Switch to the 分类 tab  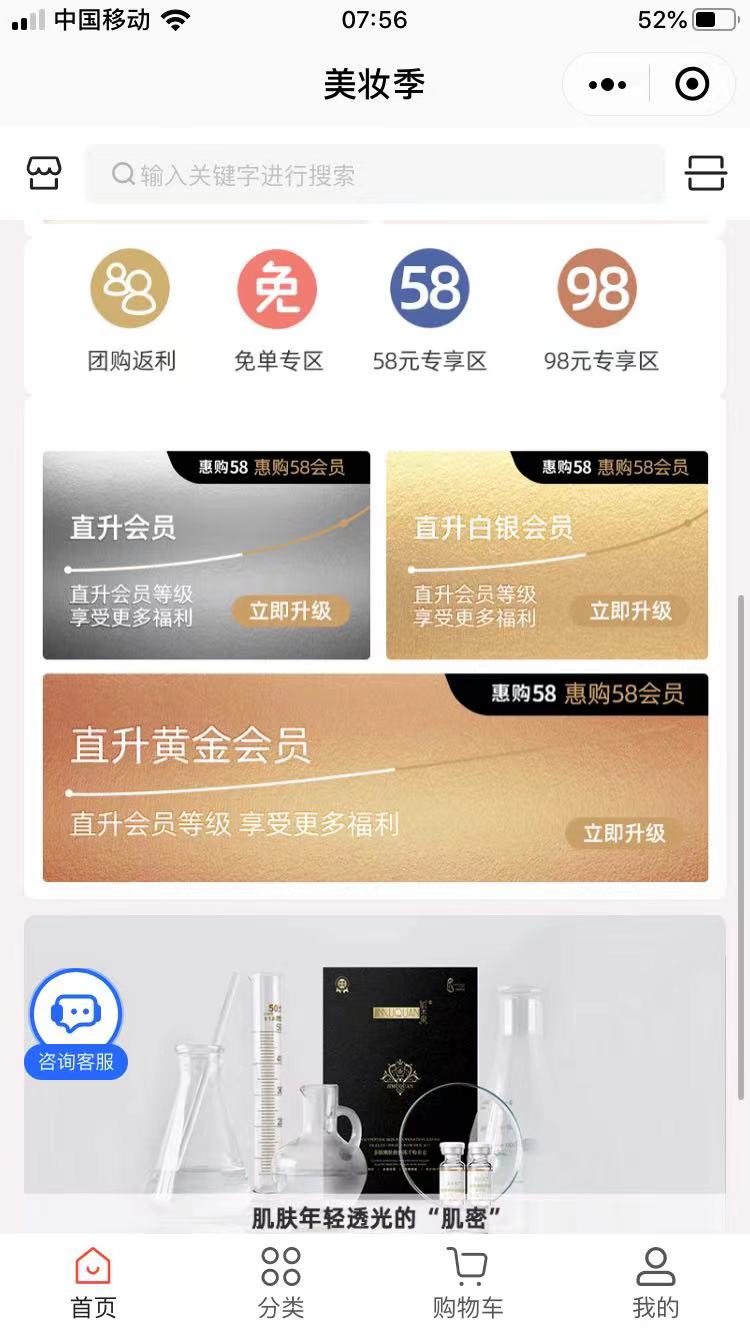tap(280, 1283)
